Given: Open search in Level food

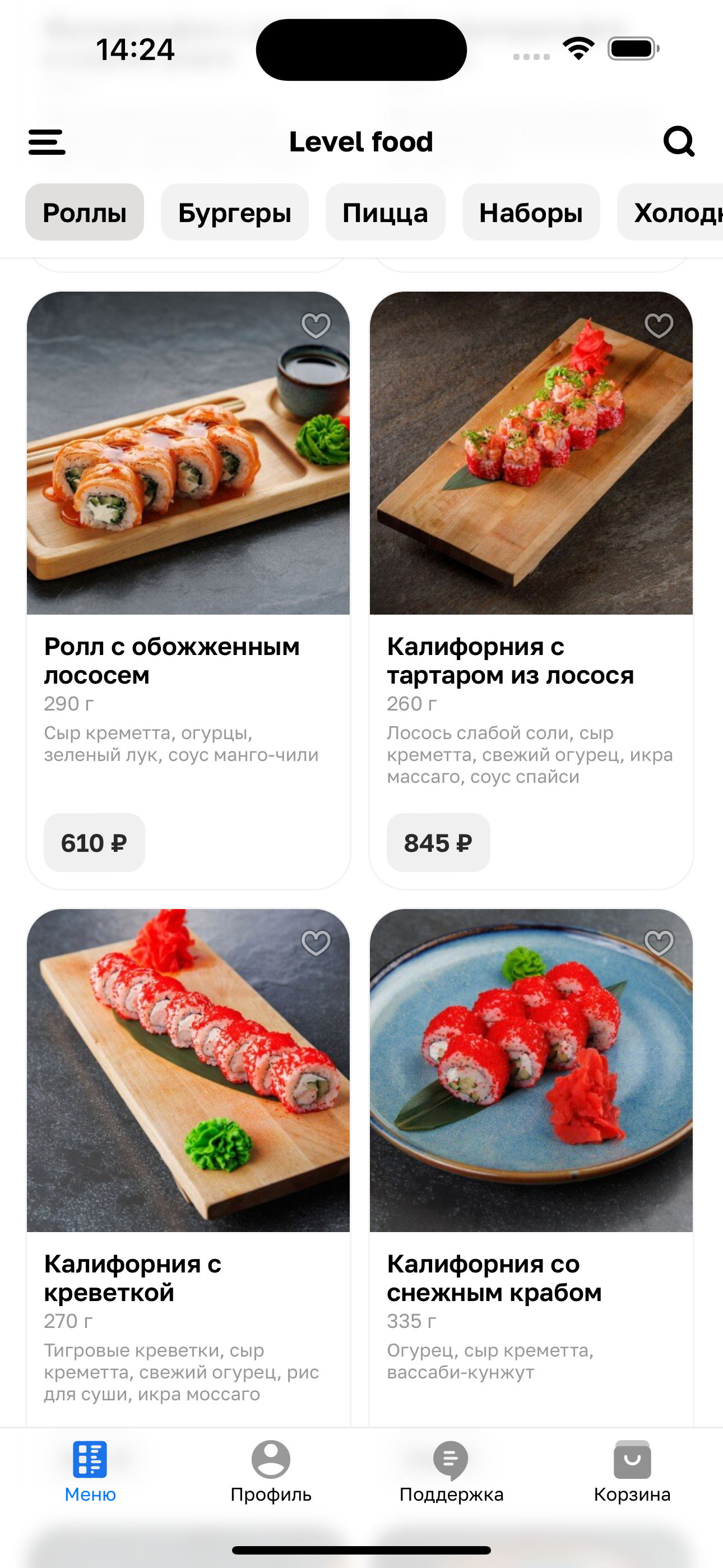Looking at the screenshot, I should click(x=678, y=142).
